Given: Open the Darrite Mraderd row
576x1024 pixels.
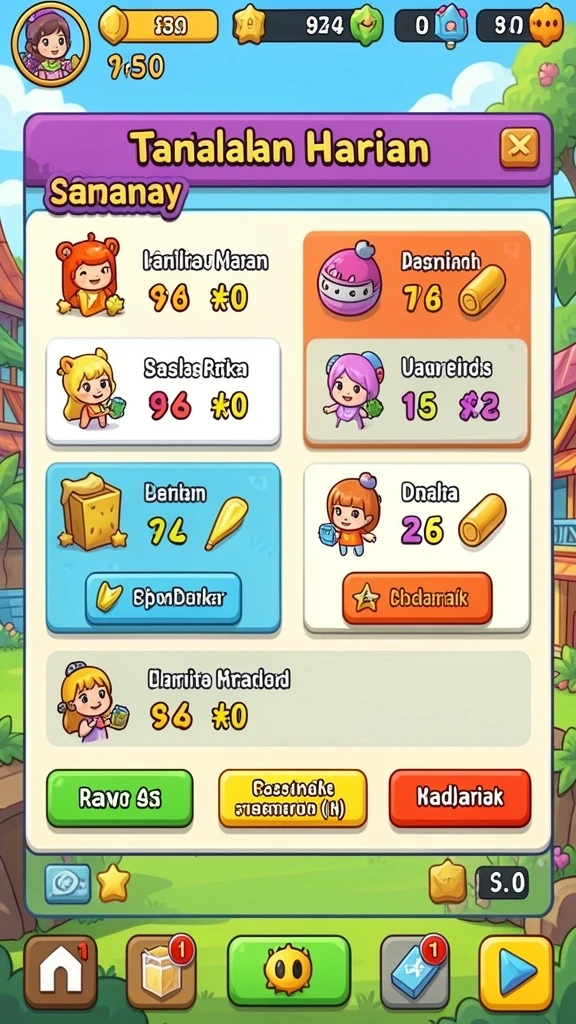Looking at the screenshot, I should pos(288,698).
